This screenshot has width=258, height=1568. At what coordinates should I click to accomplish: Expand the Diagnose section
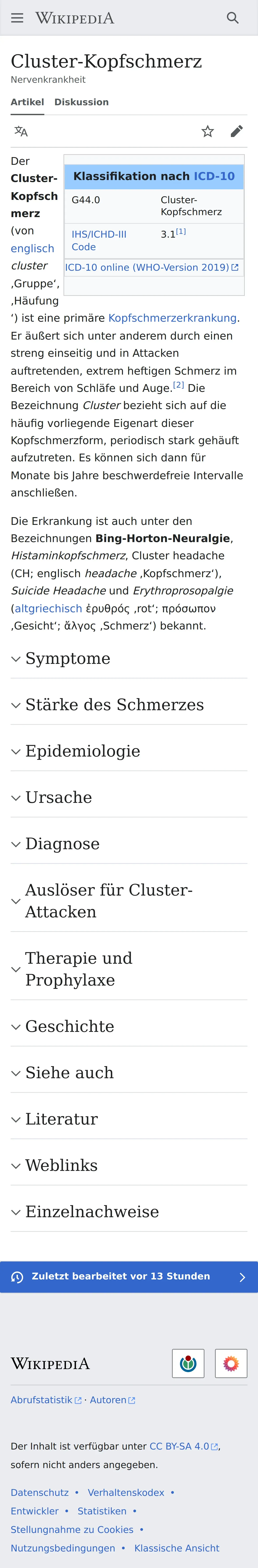pos(62,844)
